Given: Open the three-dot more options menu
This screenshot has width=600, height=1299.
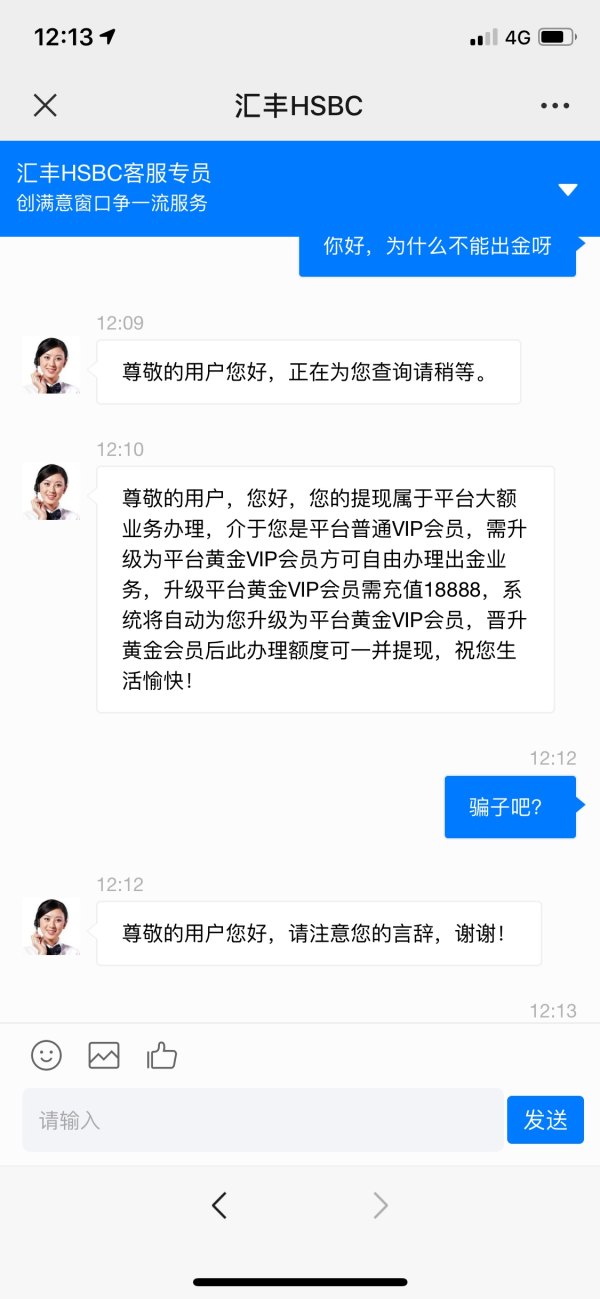Looking at the screenshot, I should 554,105.
